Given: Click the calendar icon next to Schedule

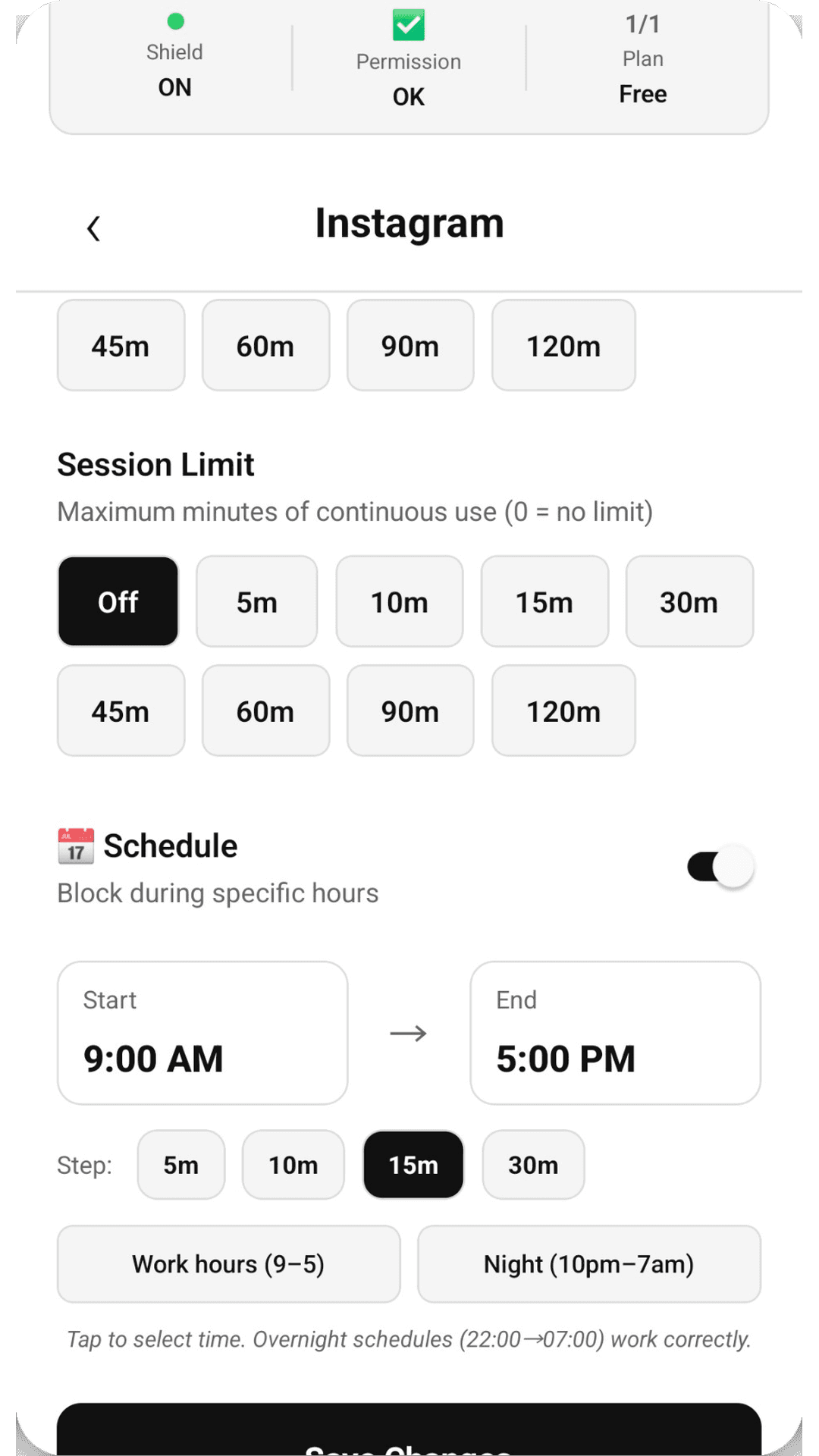Looking at the screenshot, I should coord(74,846).
